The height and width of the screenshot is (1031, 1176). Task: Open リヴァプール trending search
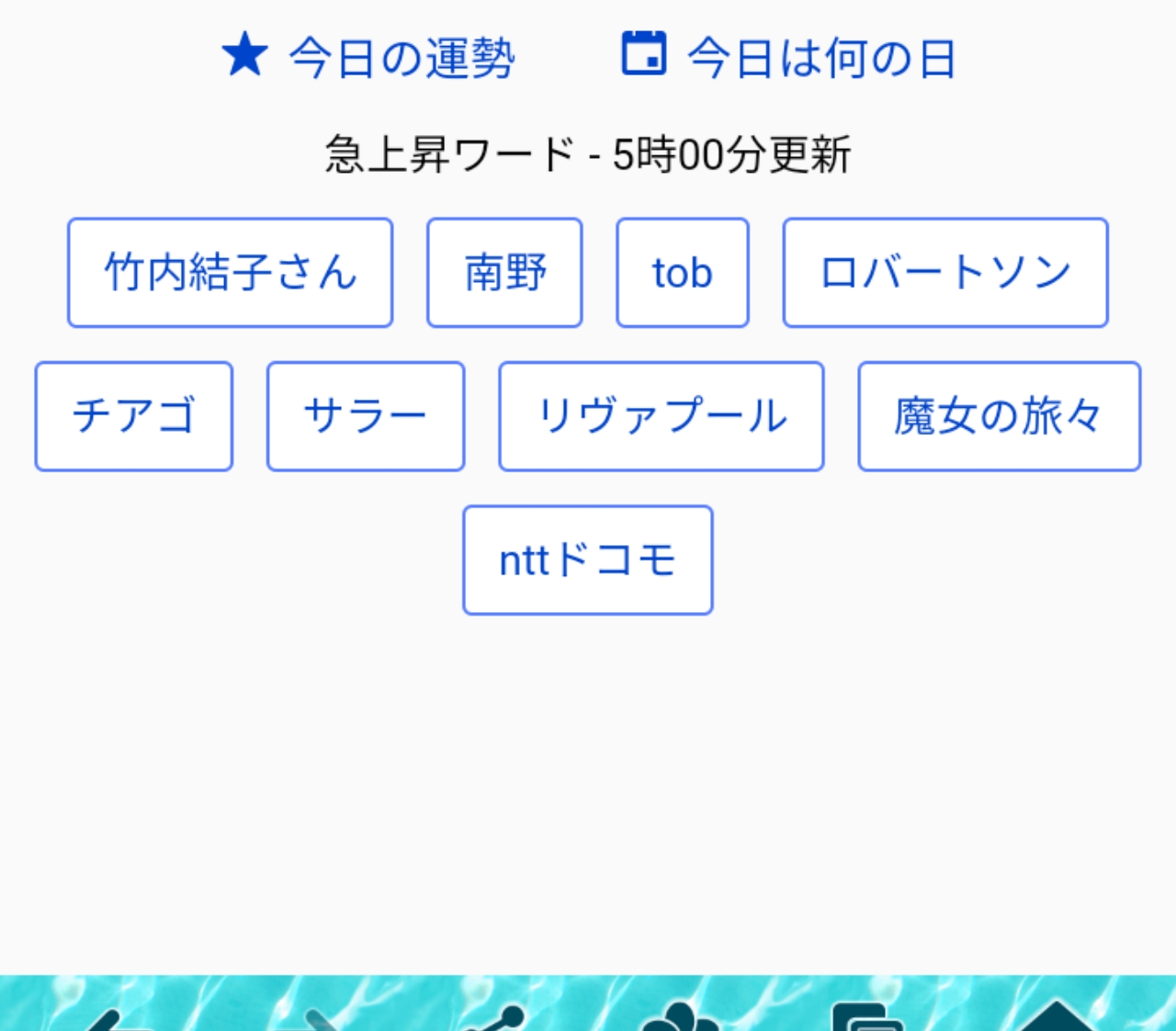tap(661, 416)
